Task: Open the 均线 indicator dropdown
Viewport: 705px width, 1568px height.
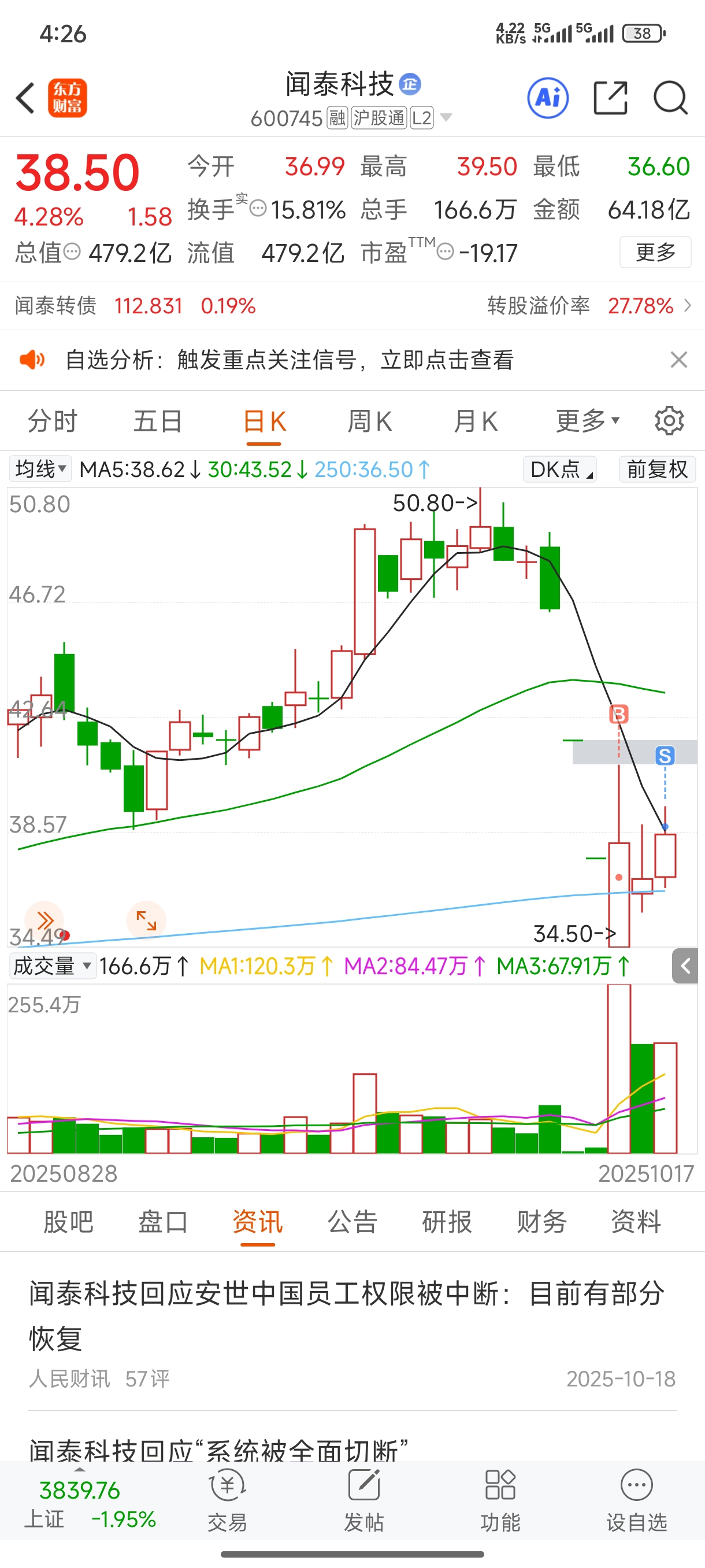Action: click(x=40, y=469)
